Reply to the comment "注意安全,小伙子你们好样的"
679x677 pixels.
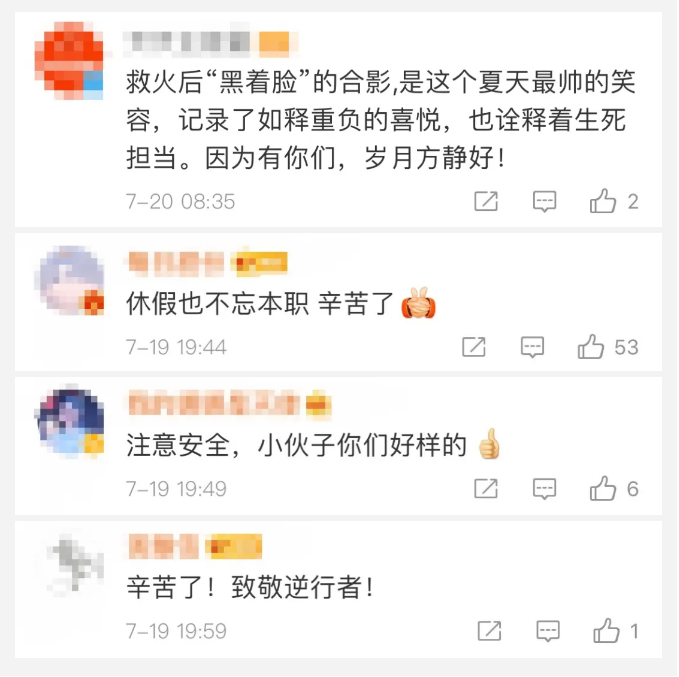coord(544,489)
